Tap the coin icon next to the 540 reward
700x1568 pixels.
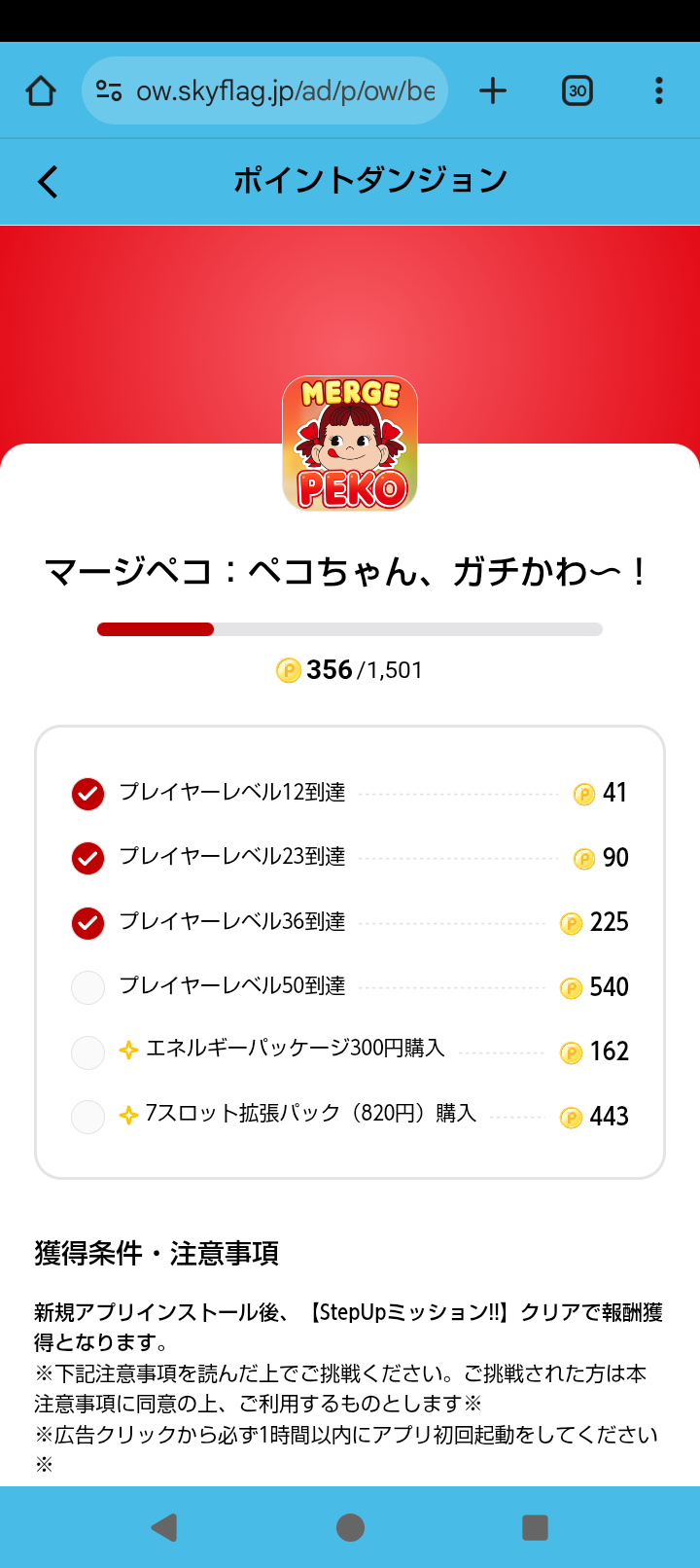click(x=572, y=987)
